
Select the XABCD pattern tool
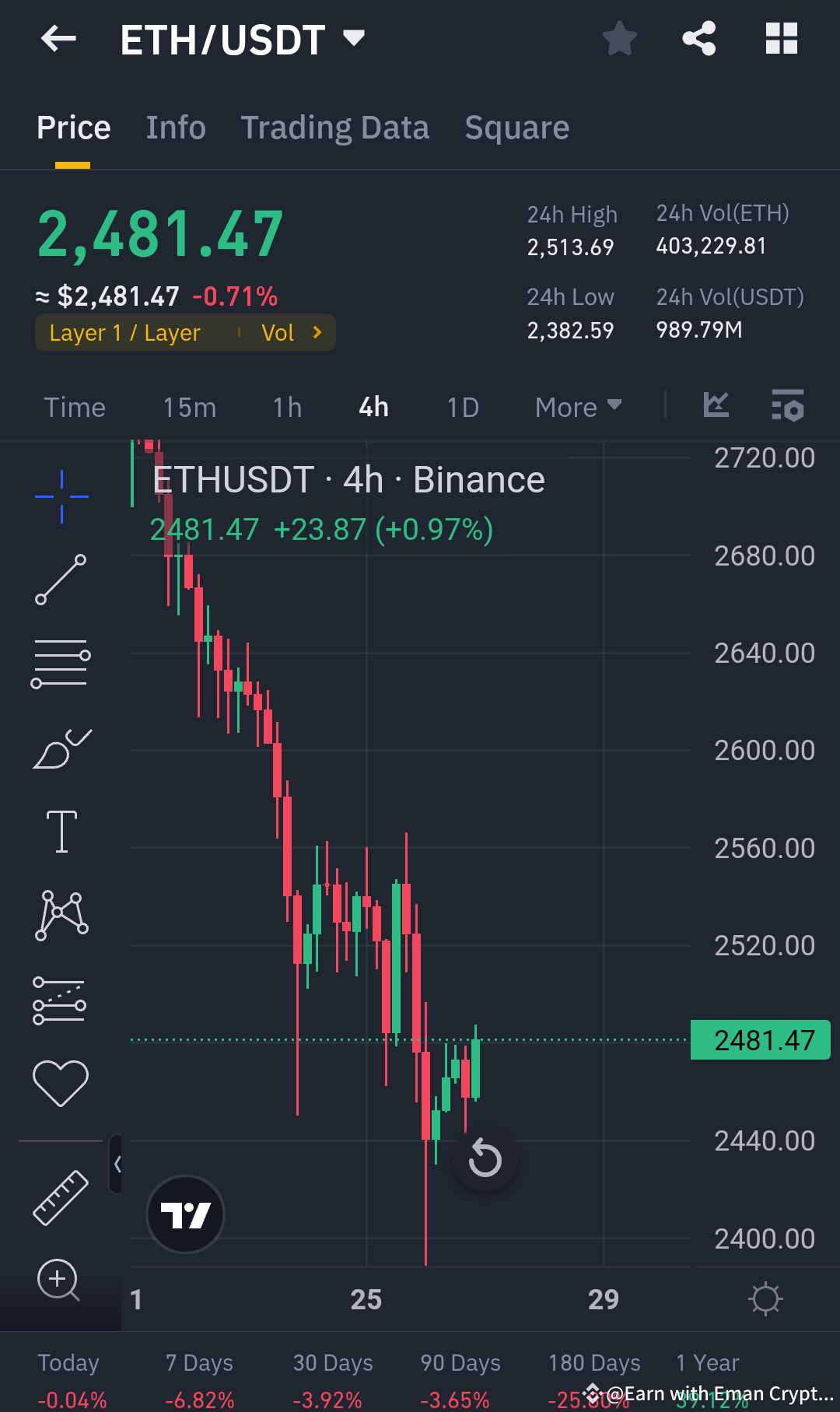click(61, 914)
